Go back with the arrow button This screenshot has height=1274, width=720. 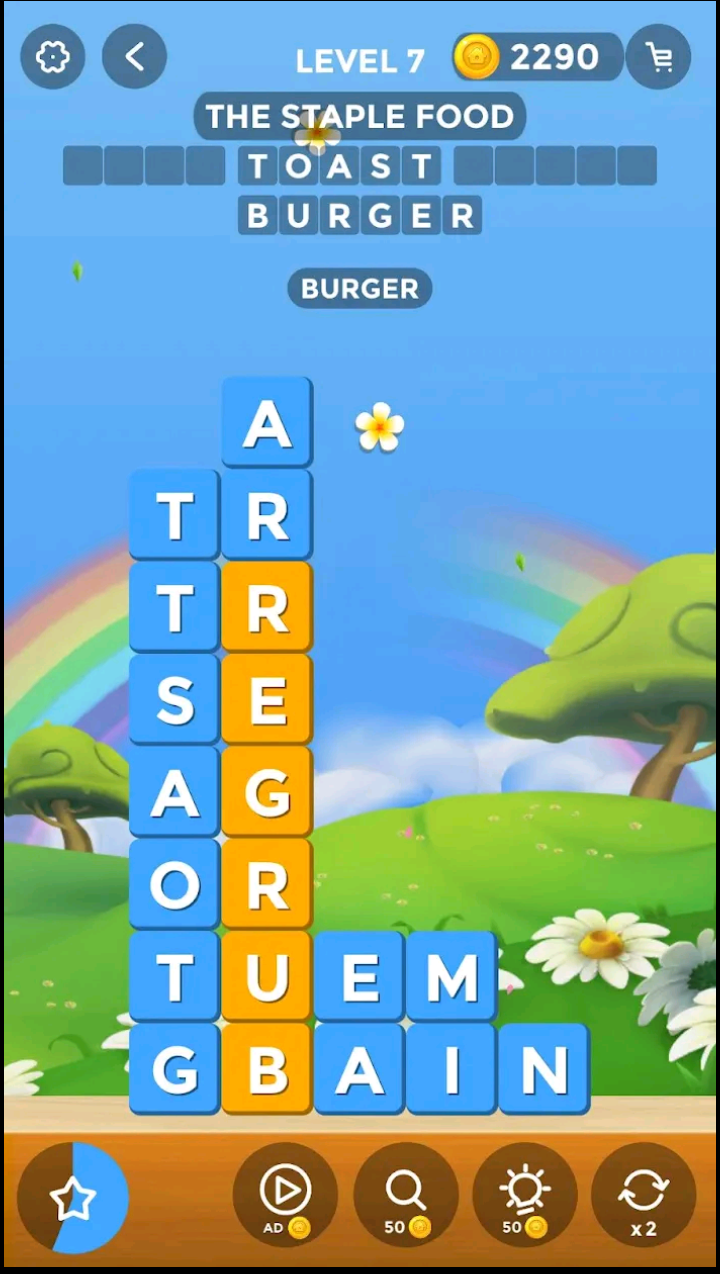point(135,57)
